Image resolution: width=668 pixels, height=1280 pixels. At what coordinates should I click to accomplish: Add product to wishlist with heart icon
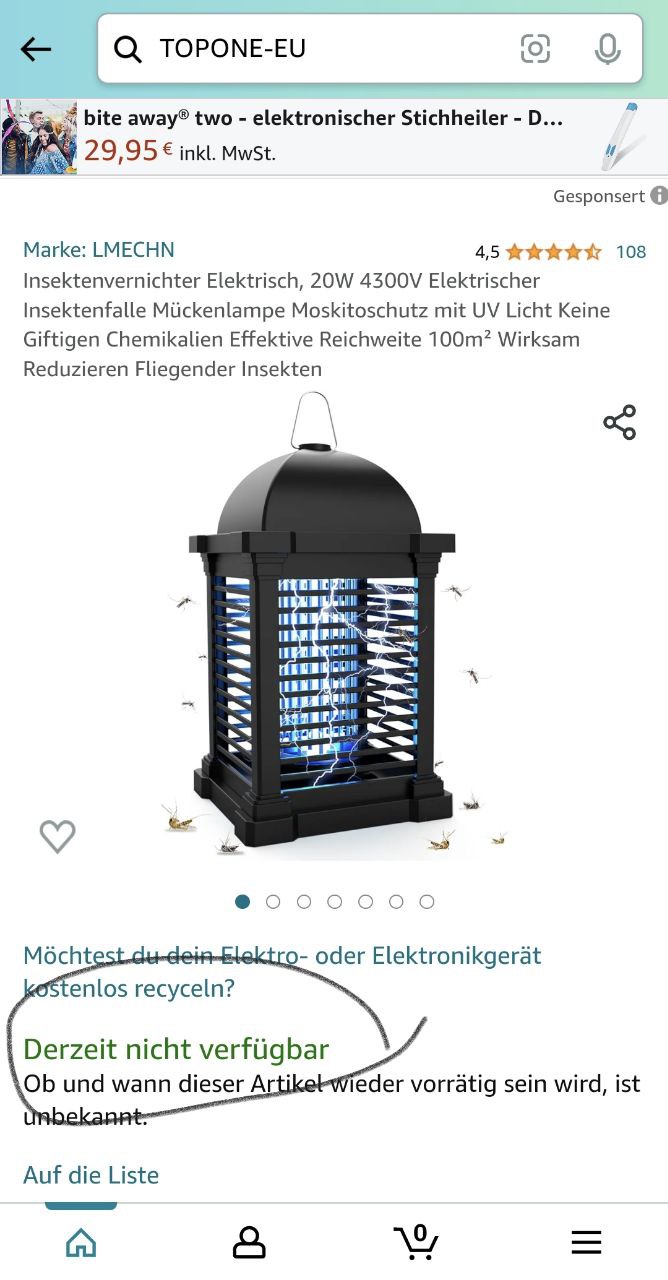[57, 836]
